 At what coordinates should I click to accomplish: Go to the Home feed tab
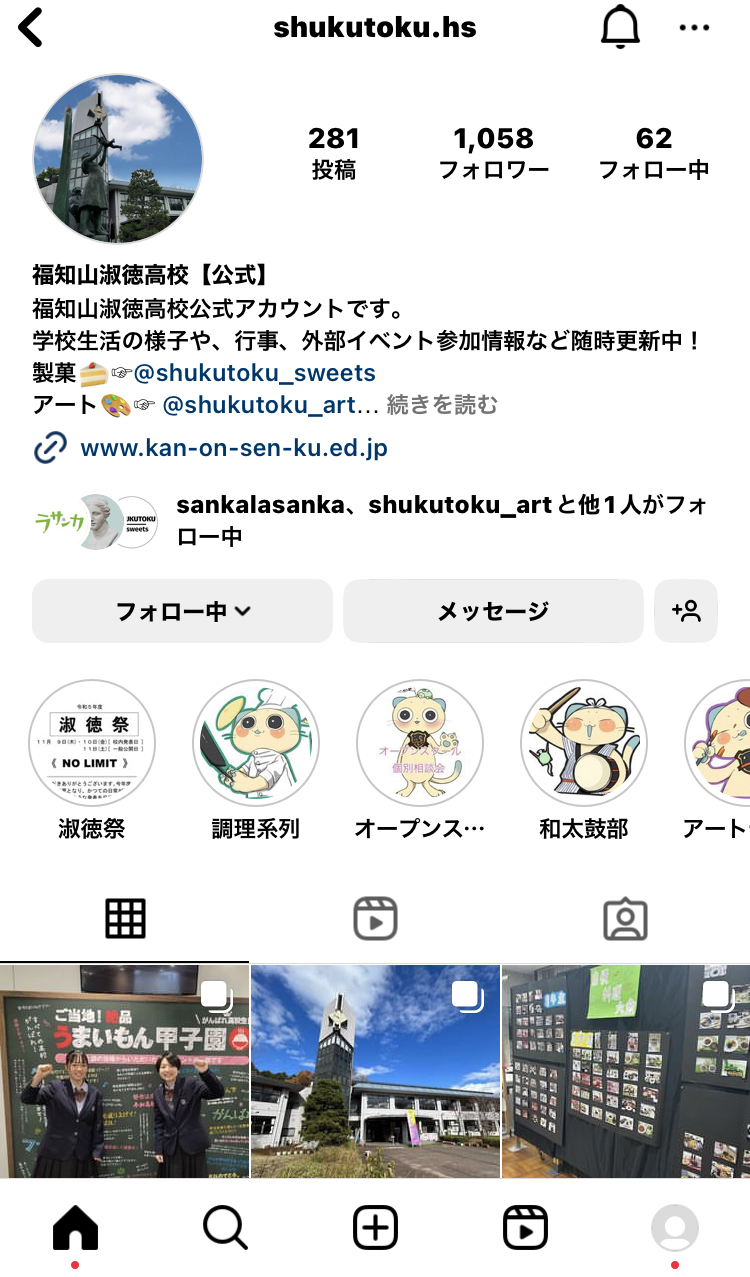tap(75, 1227)
